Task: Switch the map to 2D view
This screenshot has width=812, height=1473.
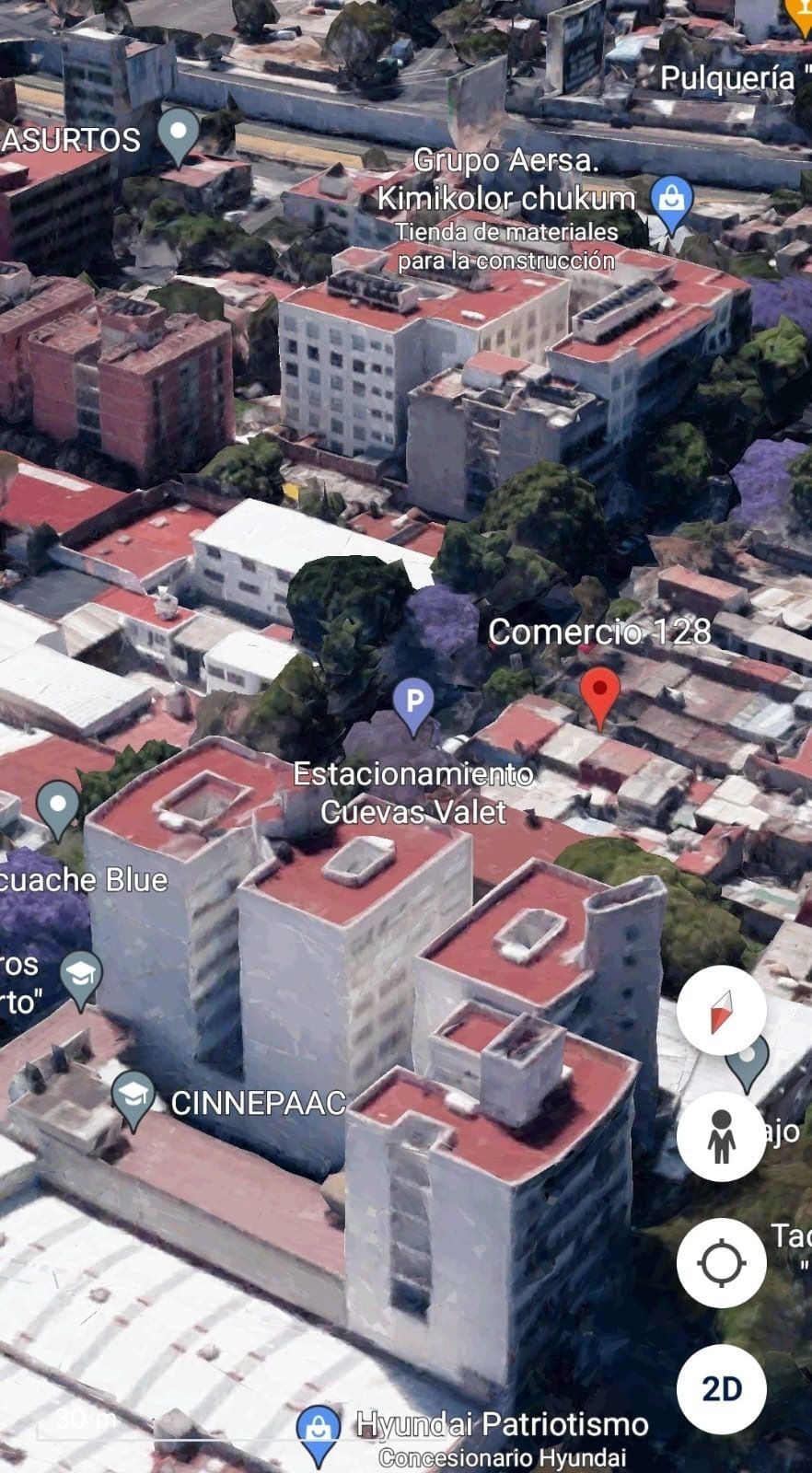Action: pos(721,1388)
